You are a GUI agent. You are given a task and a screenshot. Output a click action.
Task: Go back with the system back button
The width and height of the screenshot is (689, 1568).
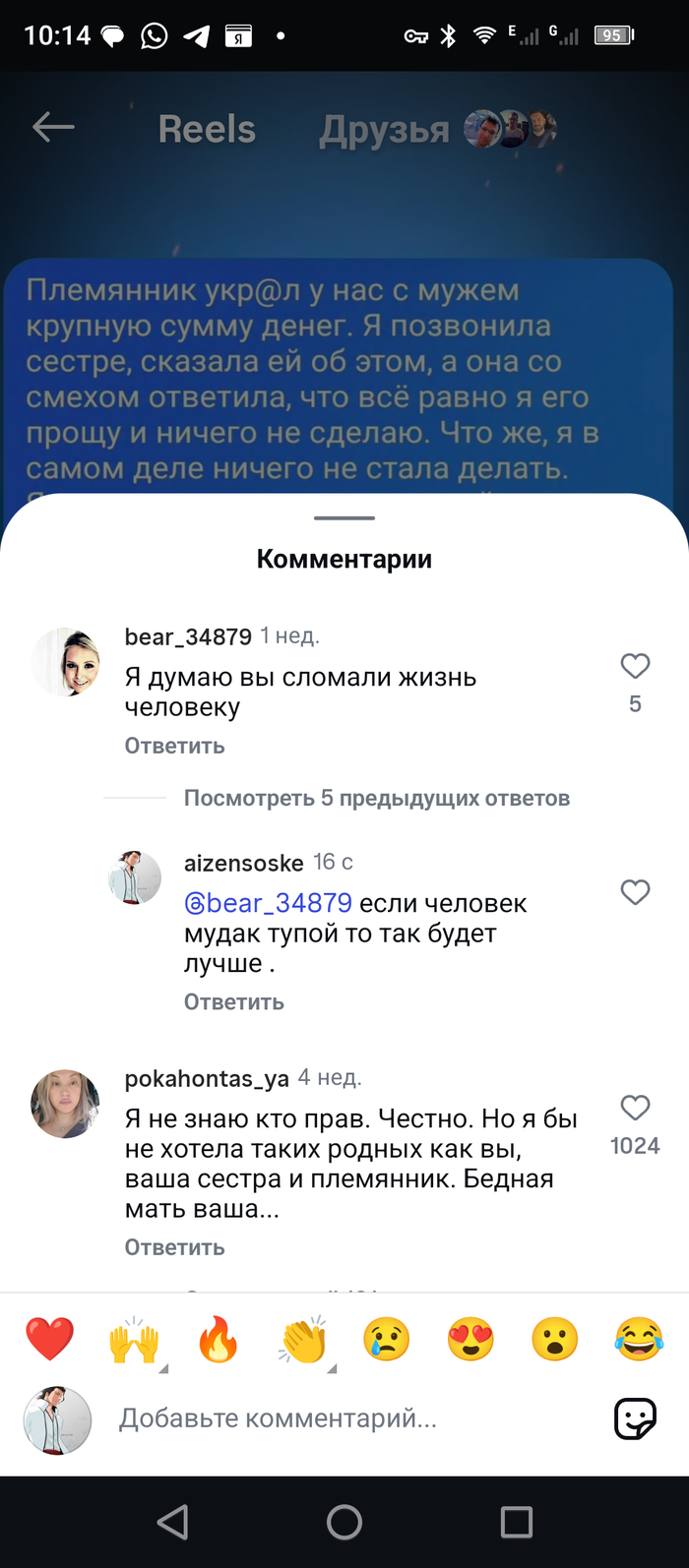point(173,1522)
